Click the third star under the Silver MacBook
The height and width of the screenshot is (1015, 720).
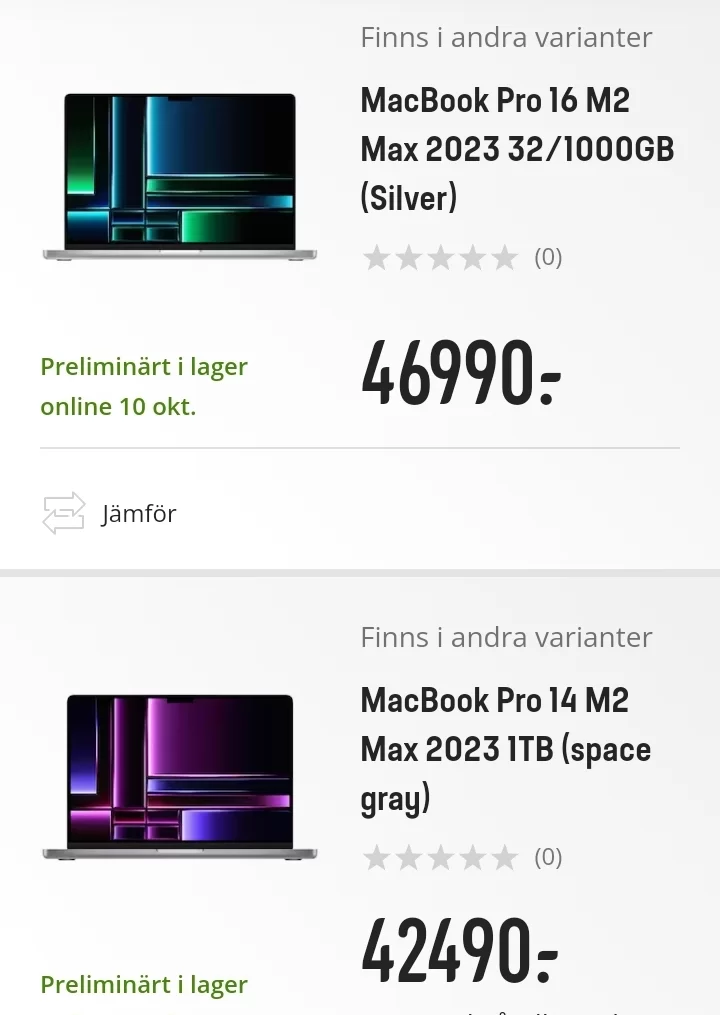tap(440, 257)
